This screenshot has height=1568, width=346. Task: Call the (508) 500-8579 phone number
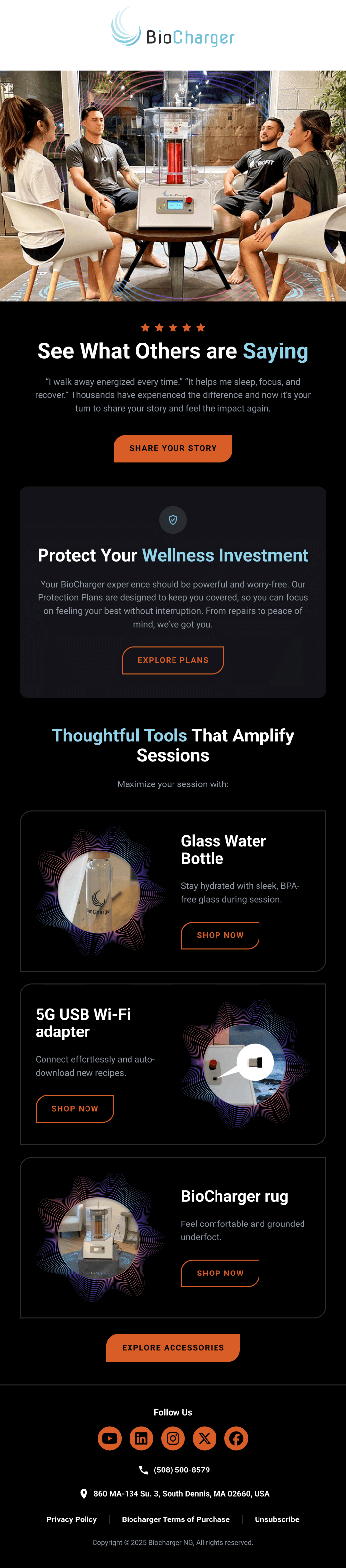point(181,1470)
